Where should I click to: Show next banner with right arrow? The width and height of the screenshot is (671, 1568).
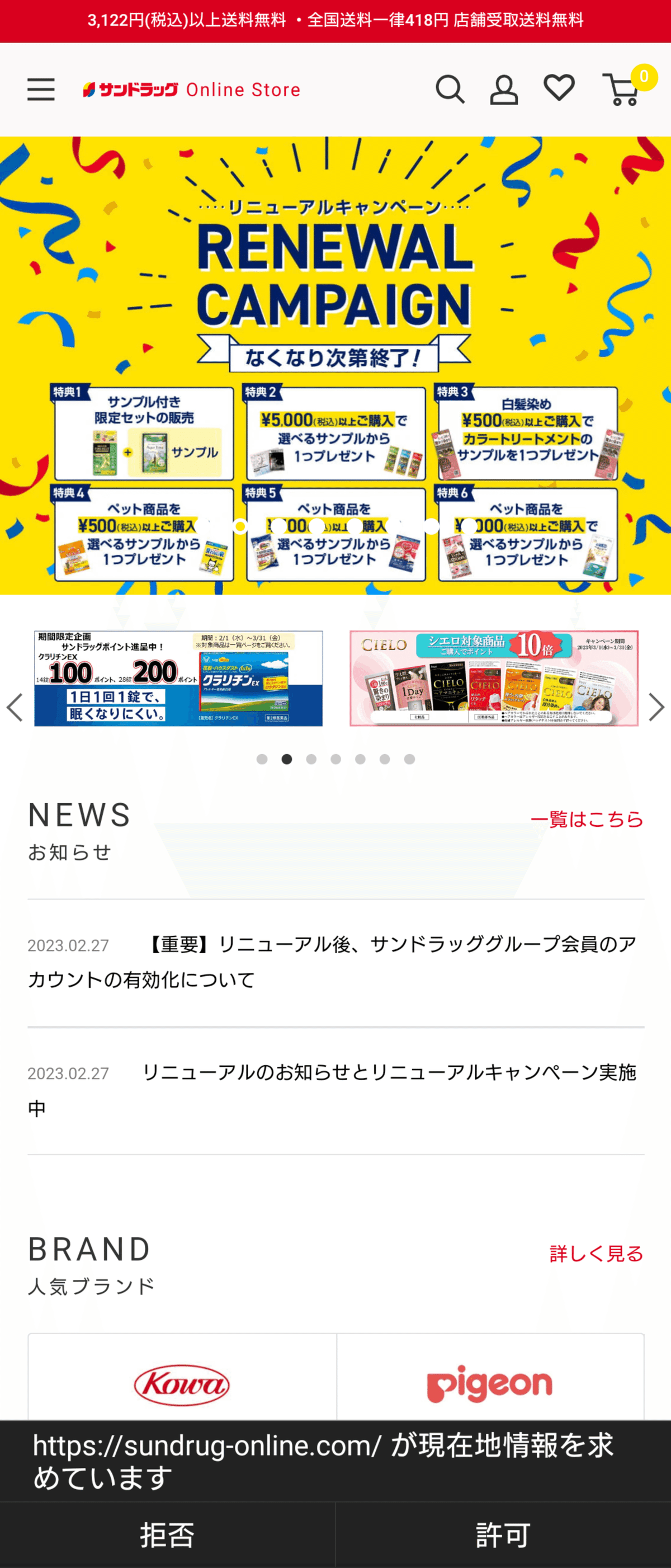coord(656,707)
